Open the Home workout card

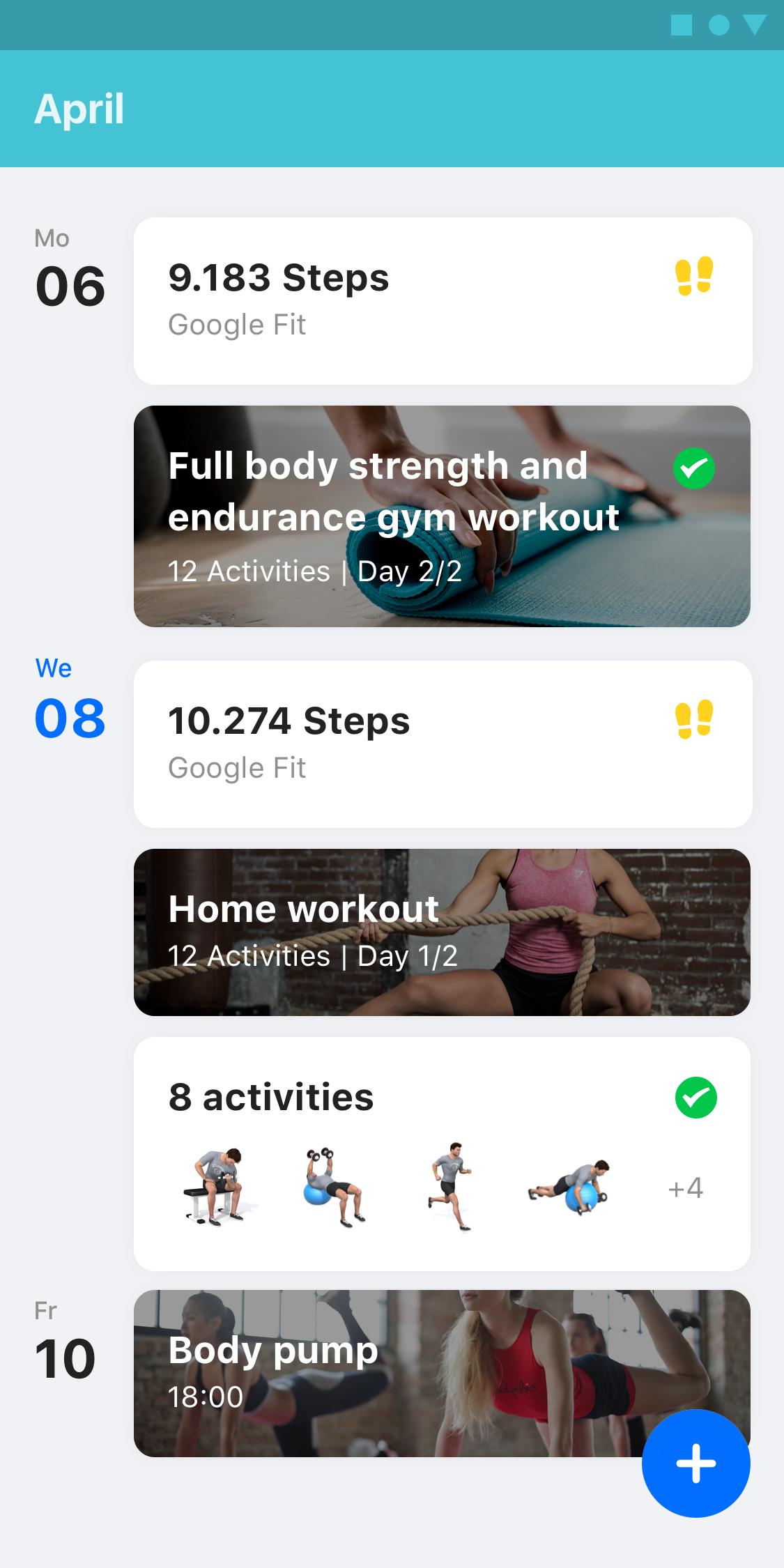pyautogui.click(x=443, y=932)
